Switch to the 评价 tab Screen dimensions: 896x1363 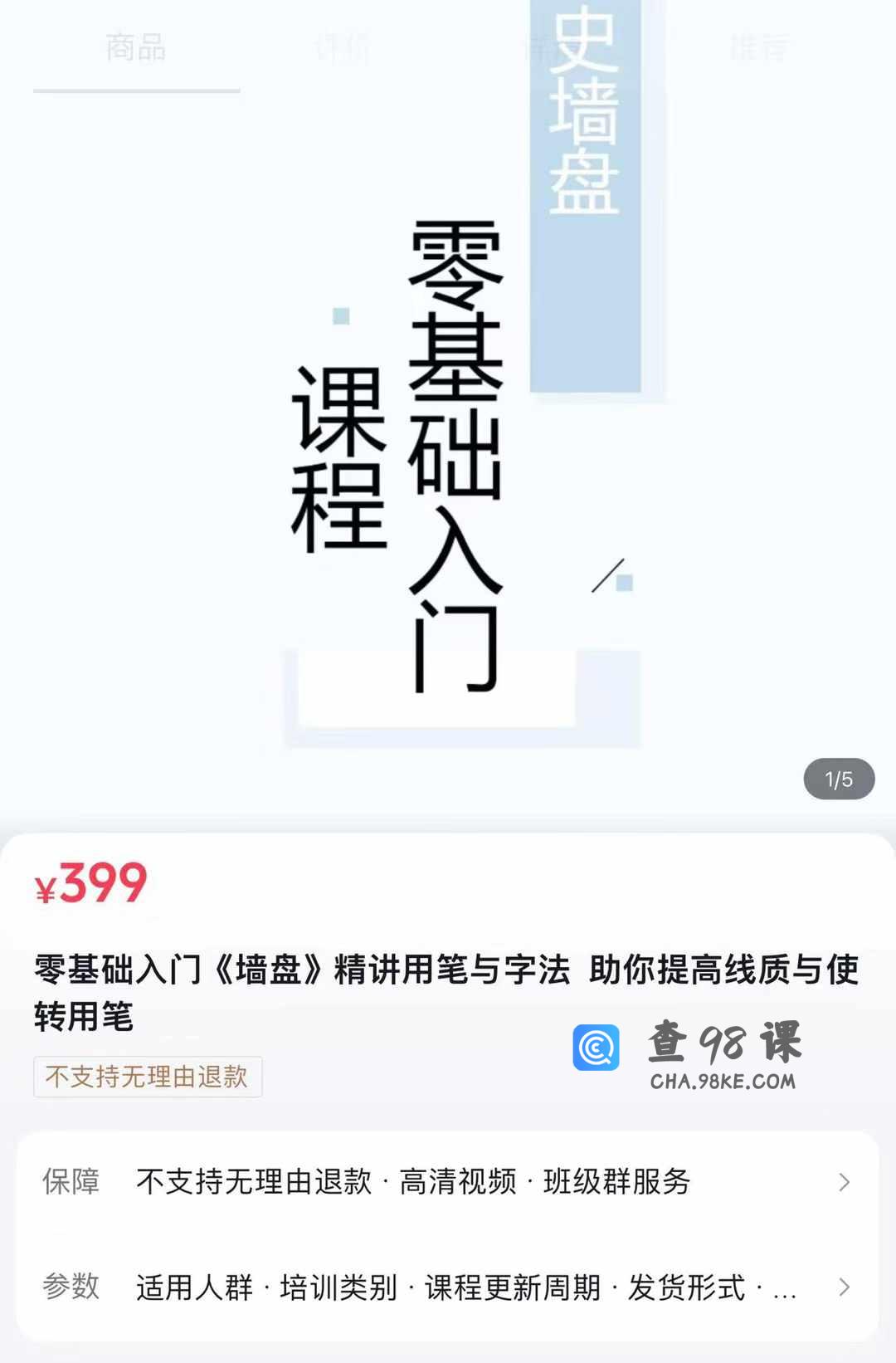coord(343,48)
